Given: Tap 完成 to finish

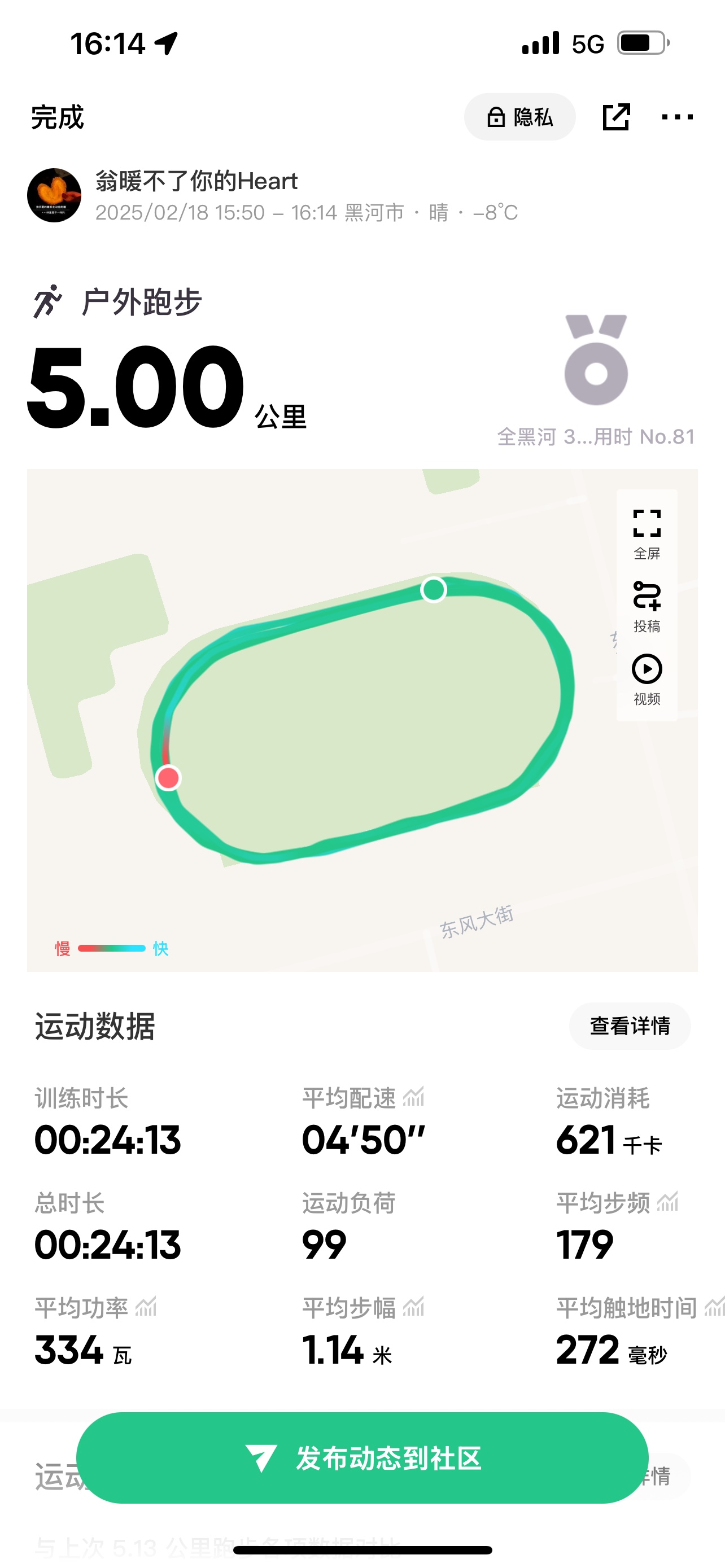Looking at the screenshot, I should coord(57,117).
